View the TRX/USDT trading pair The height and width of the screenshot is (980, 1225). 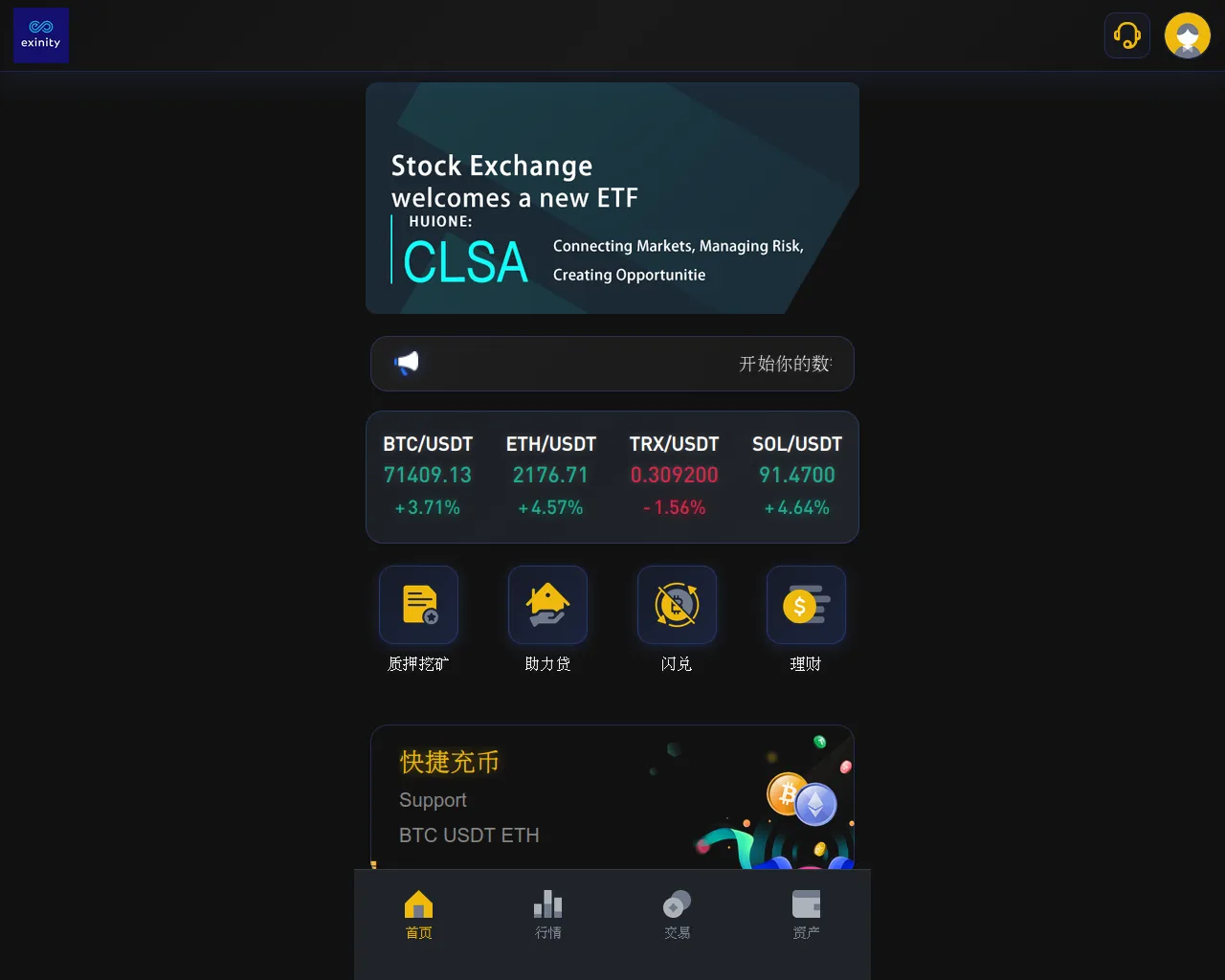(674, 476)
